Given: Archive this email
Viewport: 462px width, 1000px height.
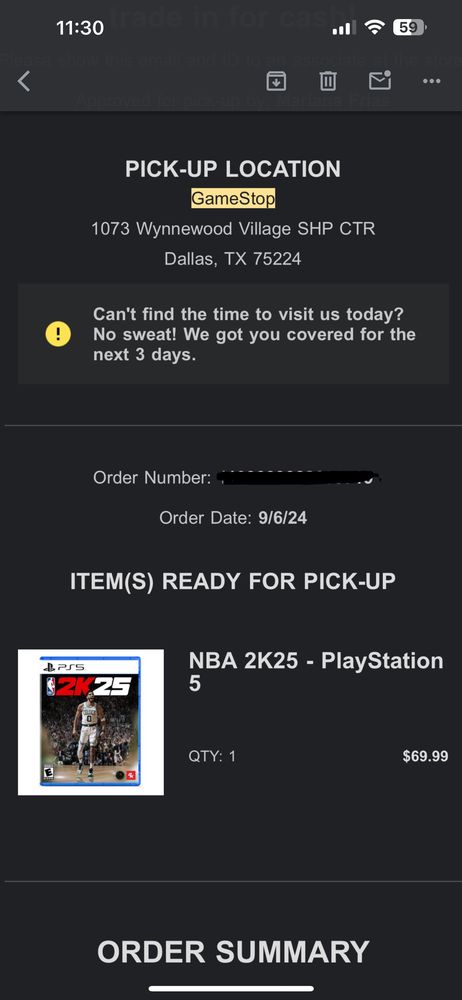Looking at the screenshot, I should (276, 81).
